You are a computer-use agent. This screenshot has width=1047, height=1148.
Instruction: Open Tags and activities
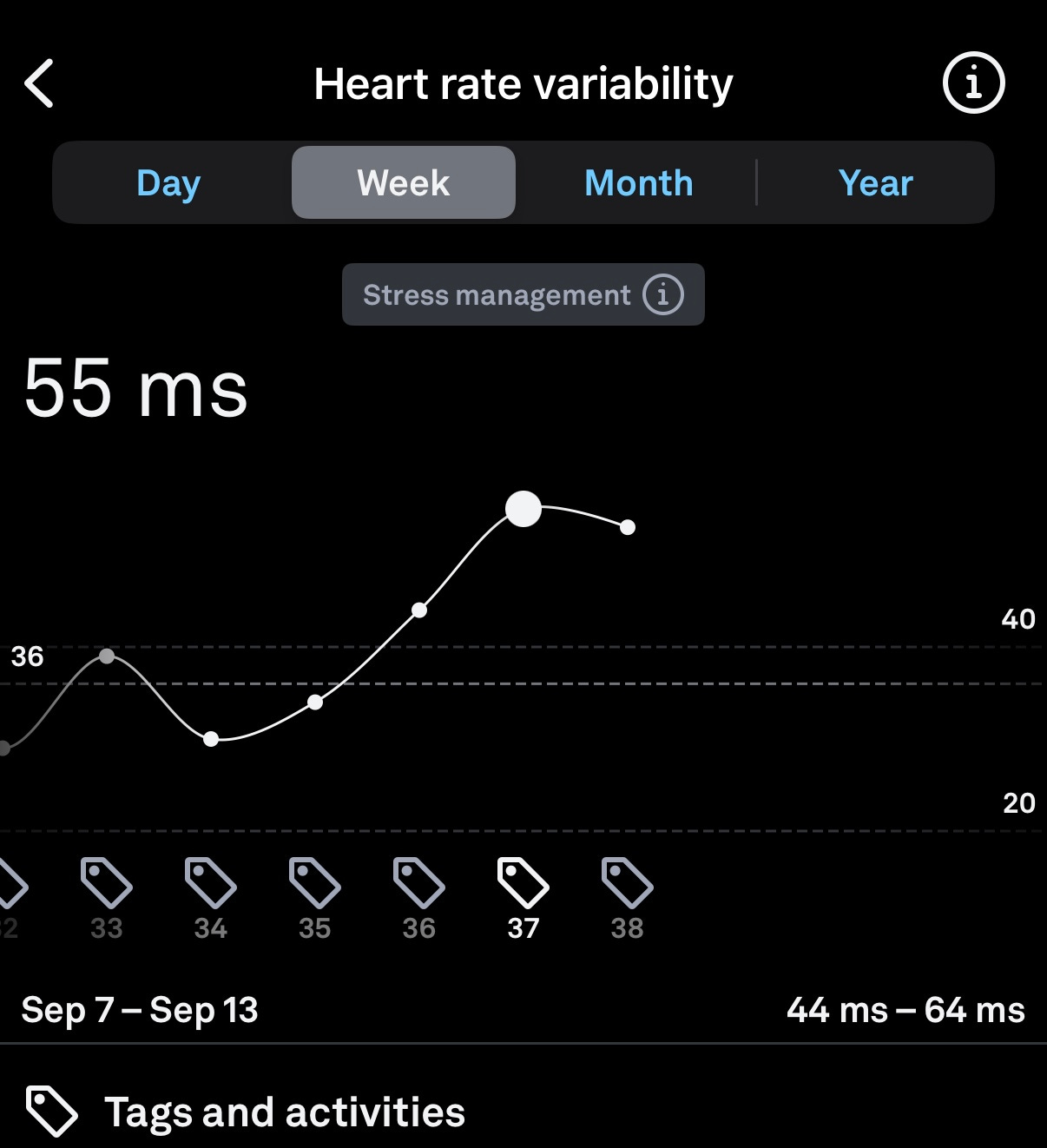(x=285, y=1112)
